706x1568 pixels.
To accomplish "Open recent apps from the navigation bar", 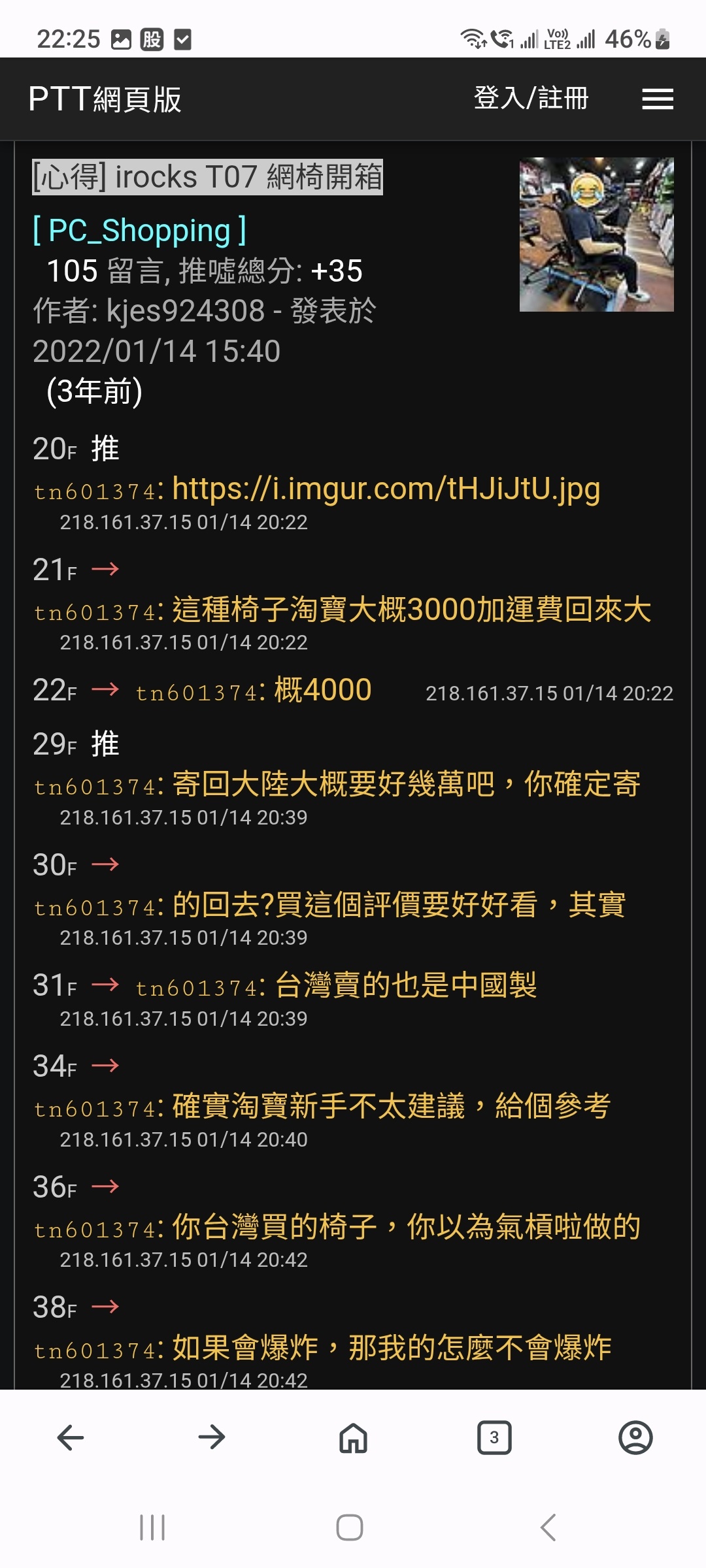I will pyautogui.click(x=152, y=1527).
